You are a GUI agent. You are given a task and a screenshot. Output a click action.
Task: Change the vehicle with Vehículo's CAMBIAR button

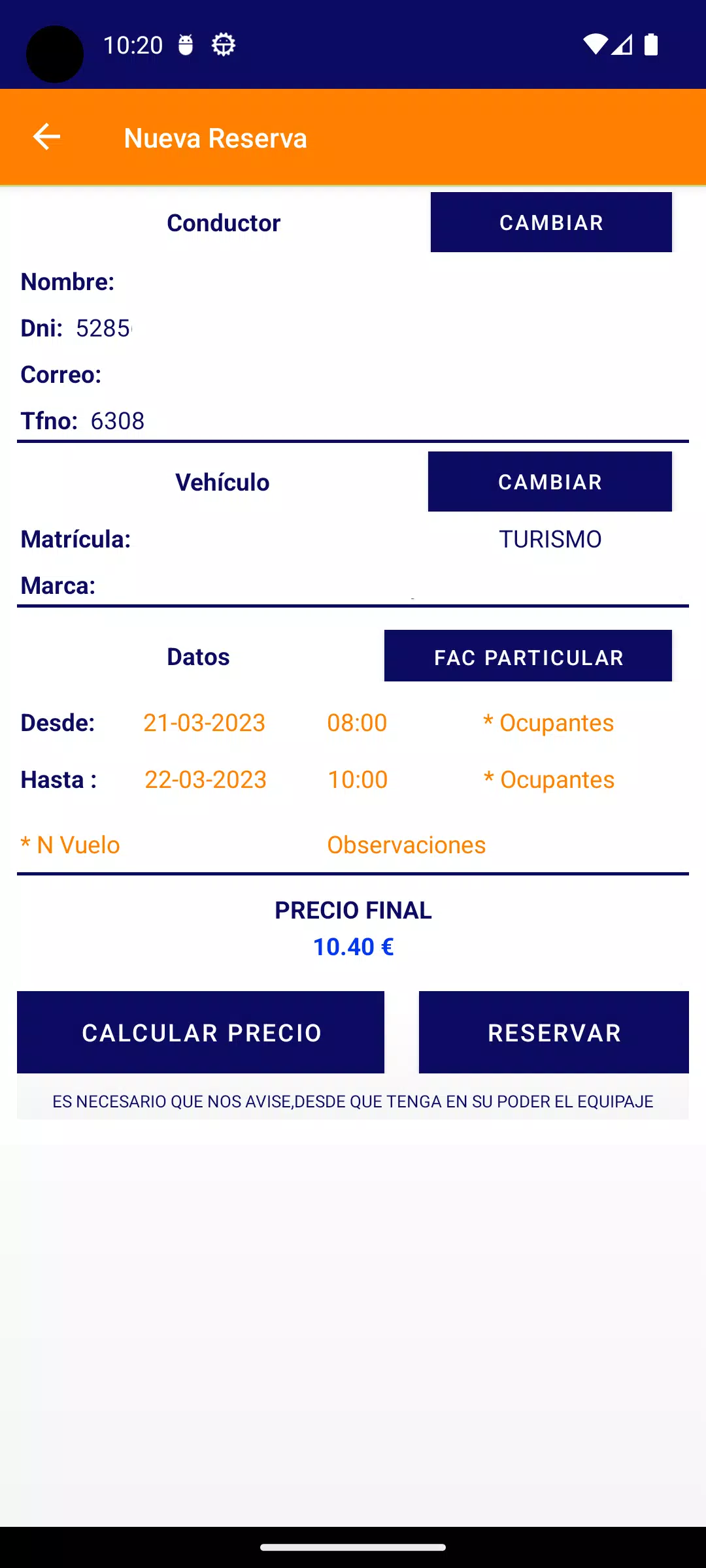pos(550,482)
